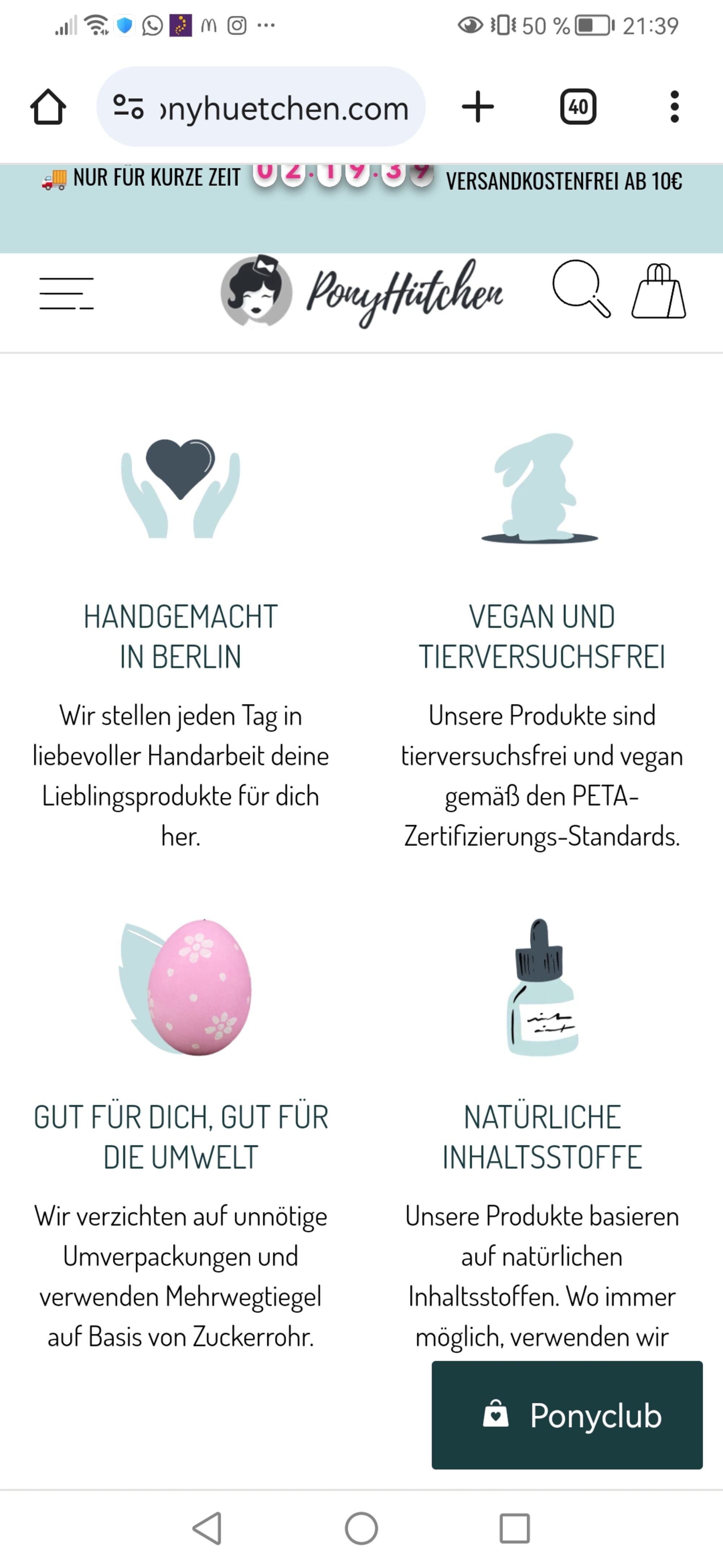The width and height of the screenshot is (723, 1568).
Task: Open the Ponyclub button
Action: coord(567,1415)
